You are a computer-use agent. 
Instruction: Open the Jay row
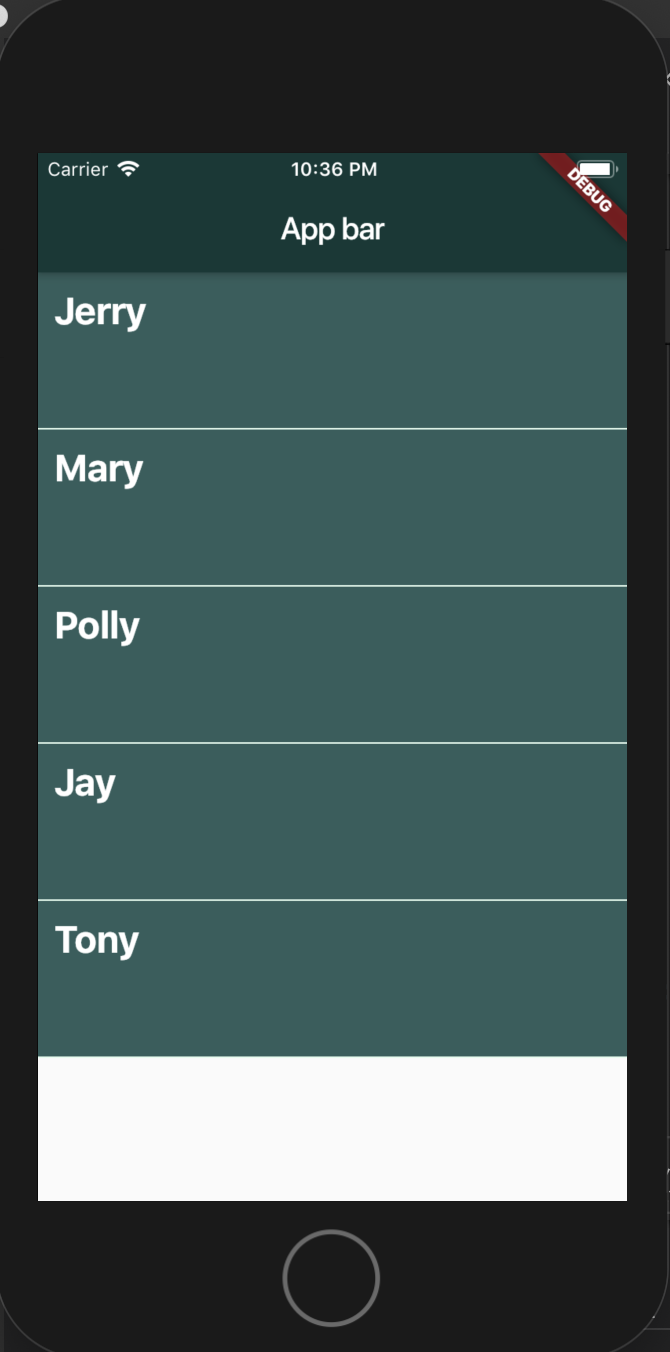pyautogui.click(x=332, y=821)
